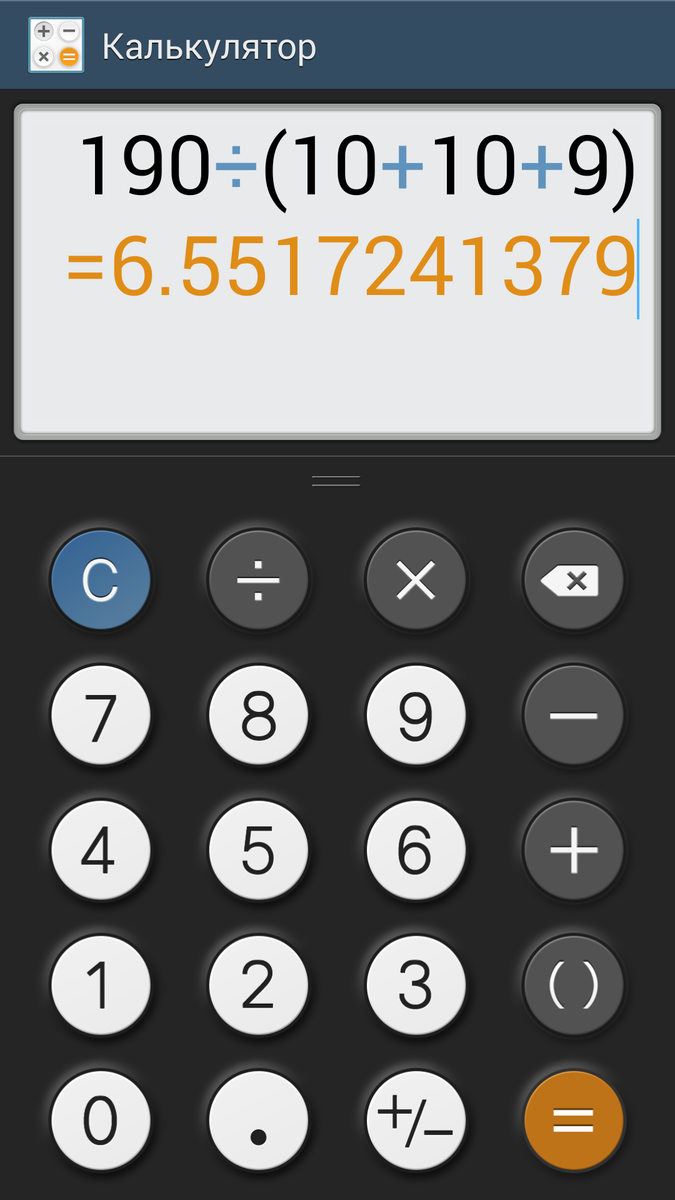Enter the digit 1

click(100, 986)
